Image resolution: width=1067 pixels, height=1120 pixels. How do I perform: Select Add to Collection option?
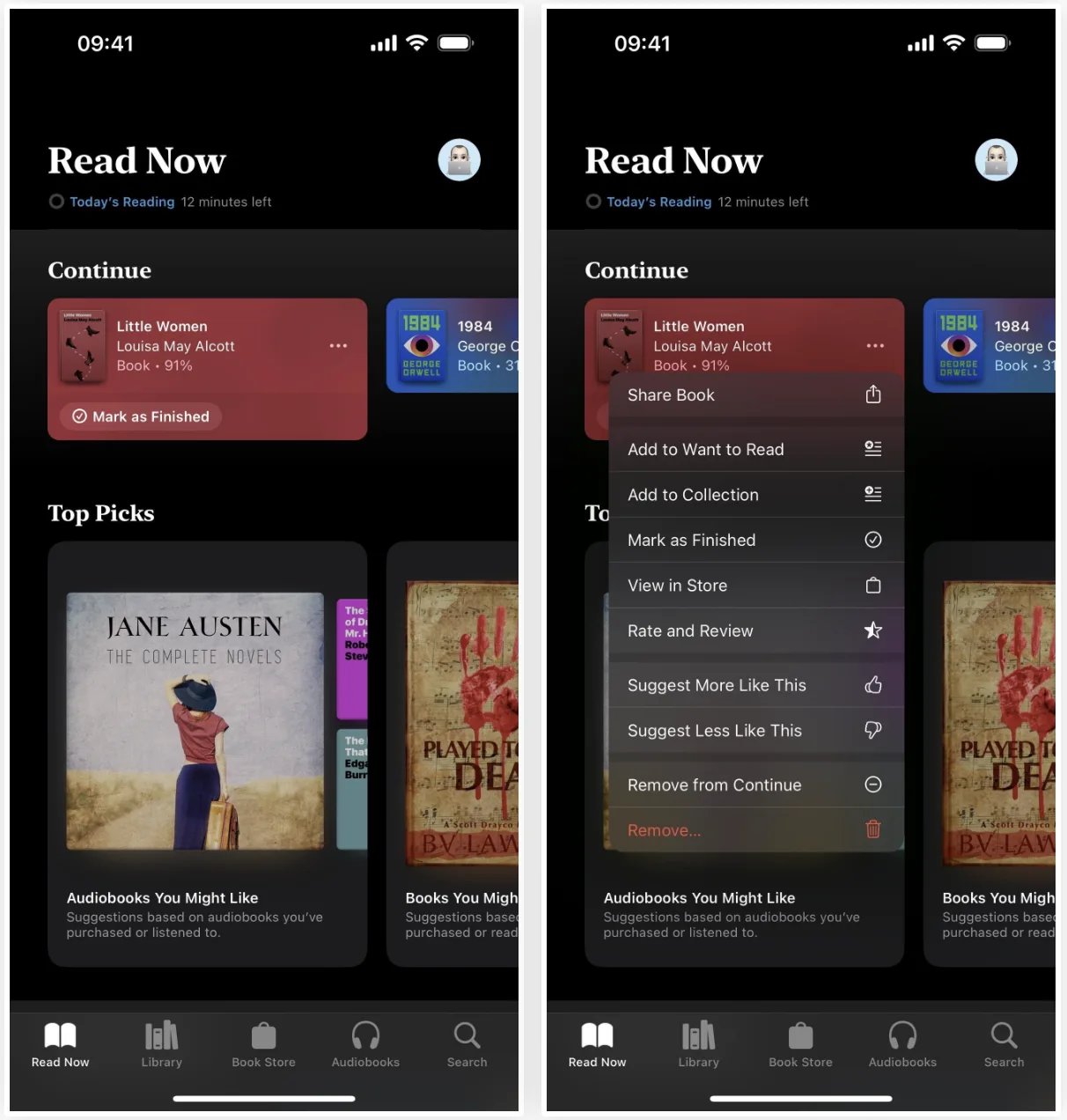pos(755,495)
